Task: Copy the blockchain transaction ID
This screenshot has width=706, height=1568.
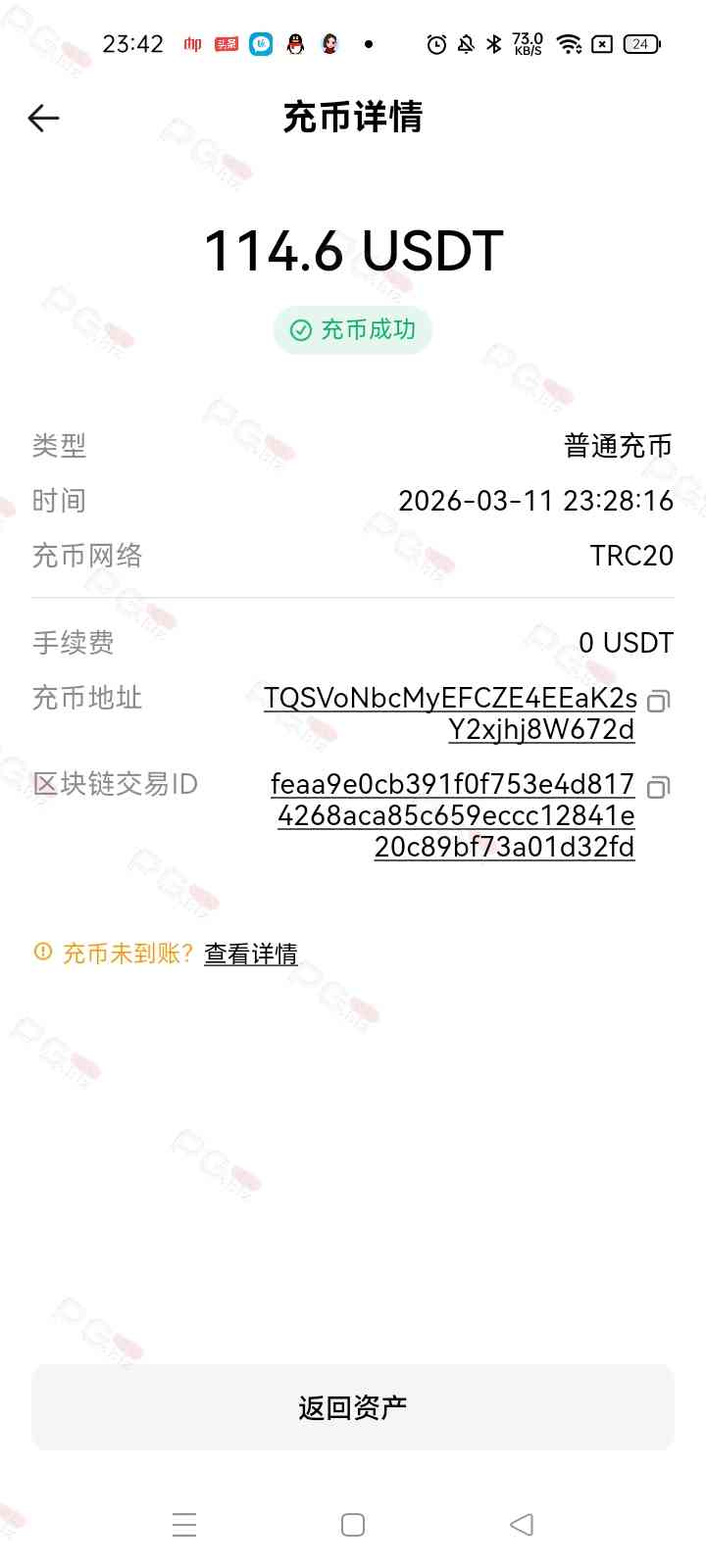Action: [659, 787]
